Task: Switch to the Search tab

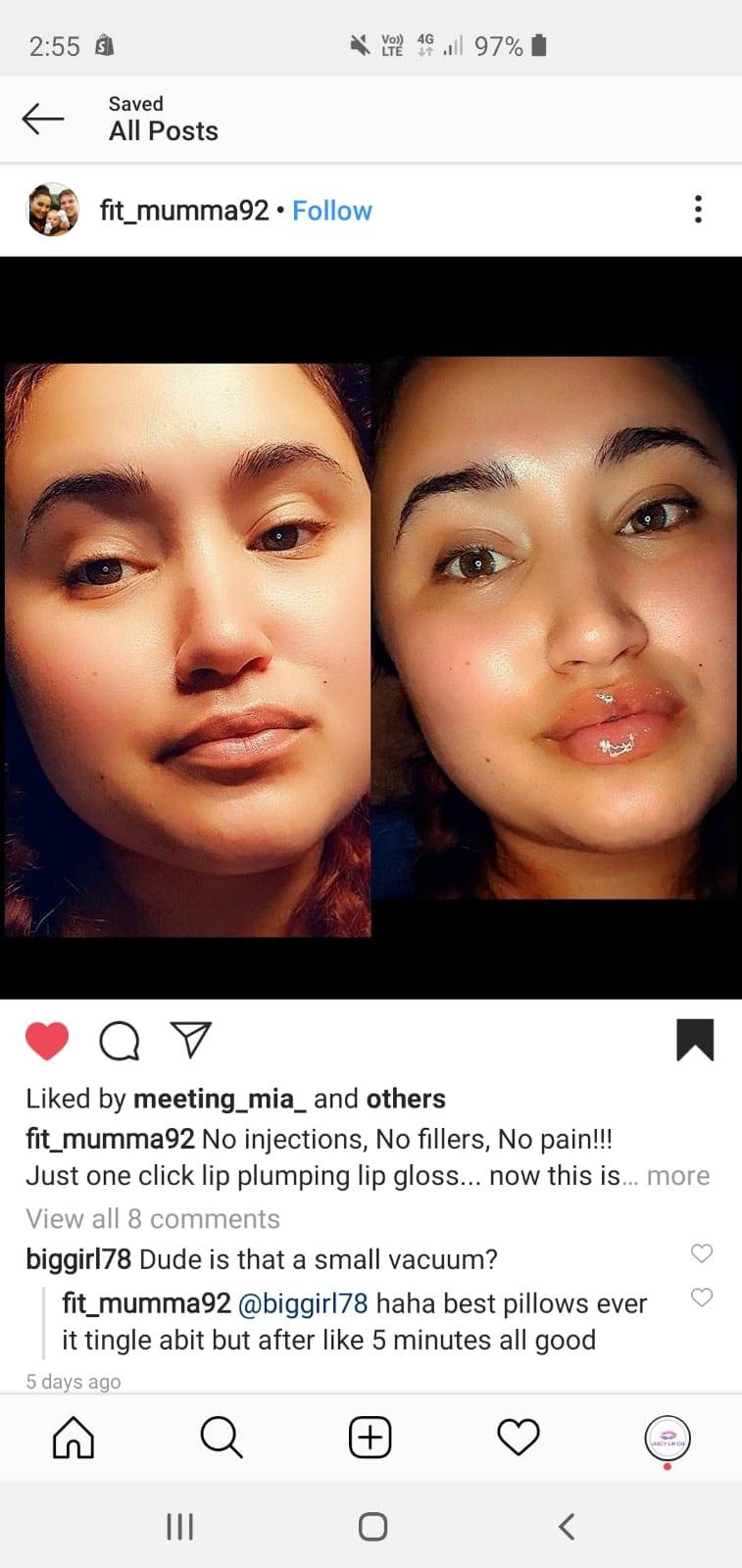Action: 222,1438
